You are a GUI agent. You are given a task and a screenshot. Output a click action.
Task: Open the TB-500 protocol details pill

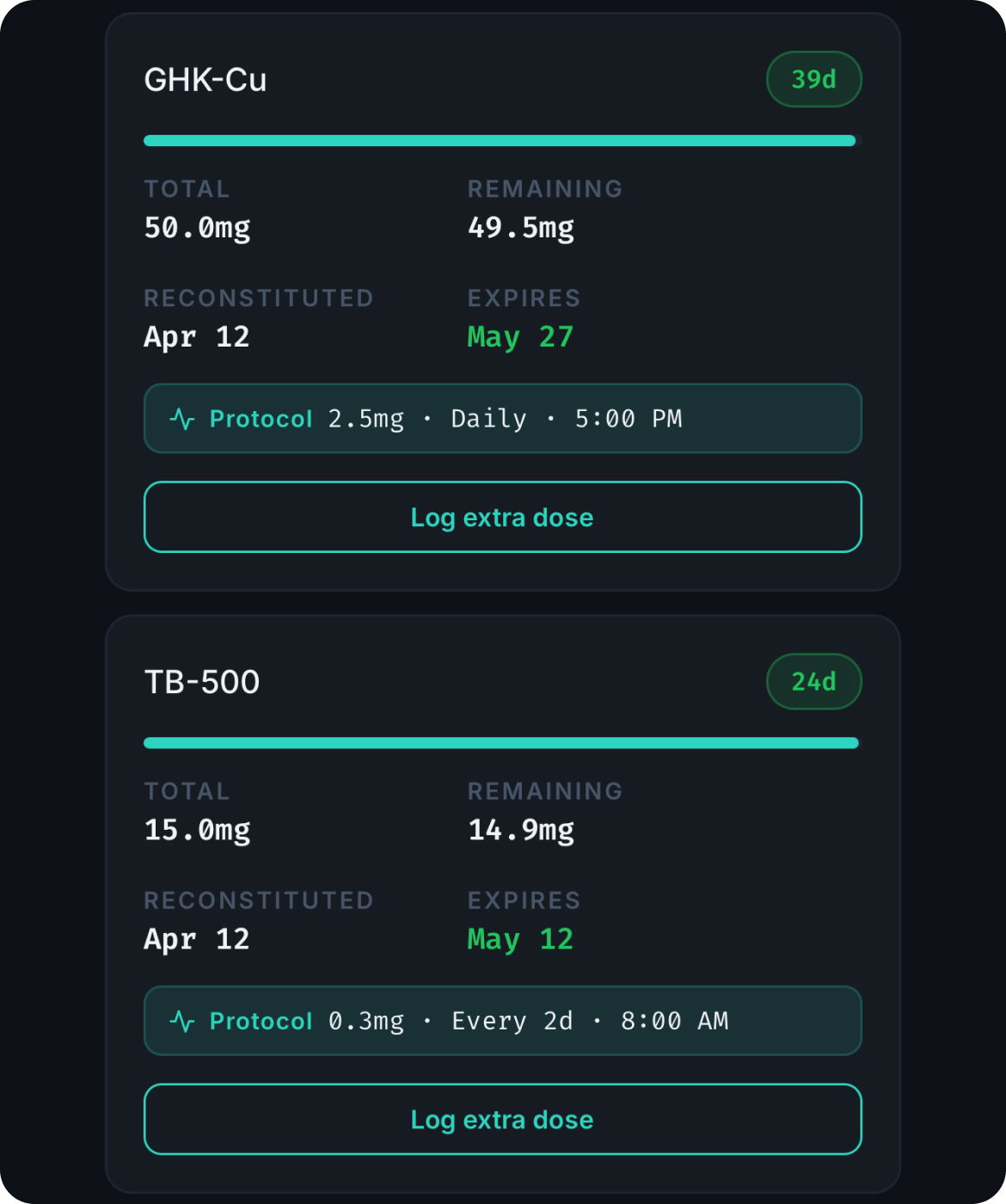click(502, 1021)
